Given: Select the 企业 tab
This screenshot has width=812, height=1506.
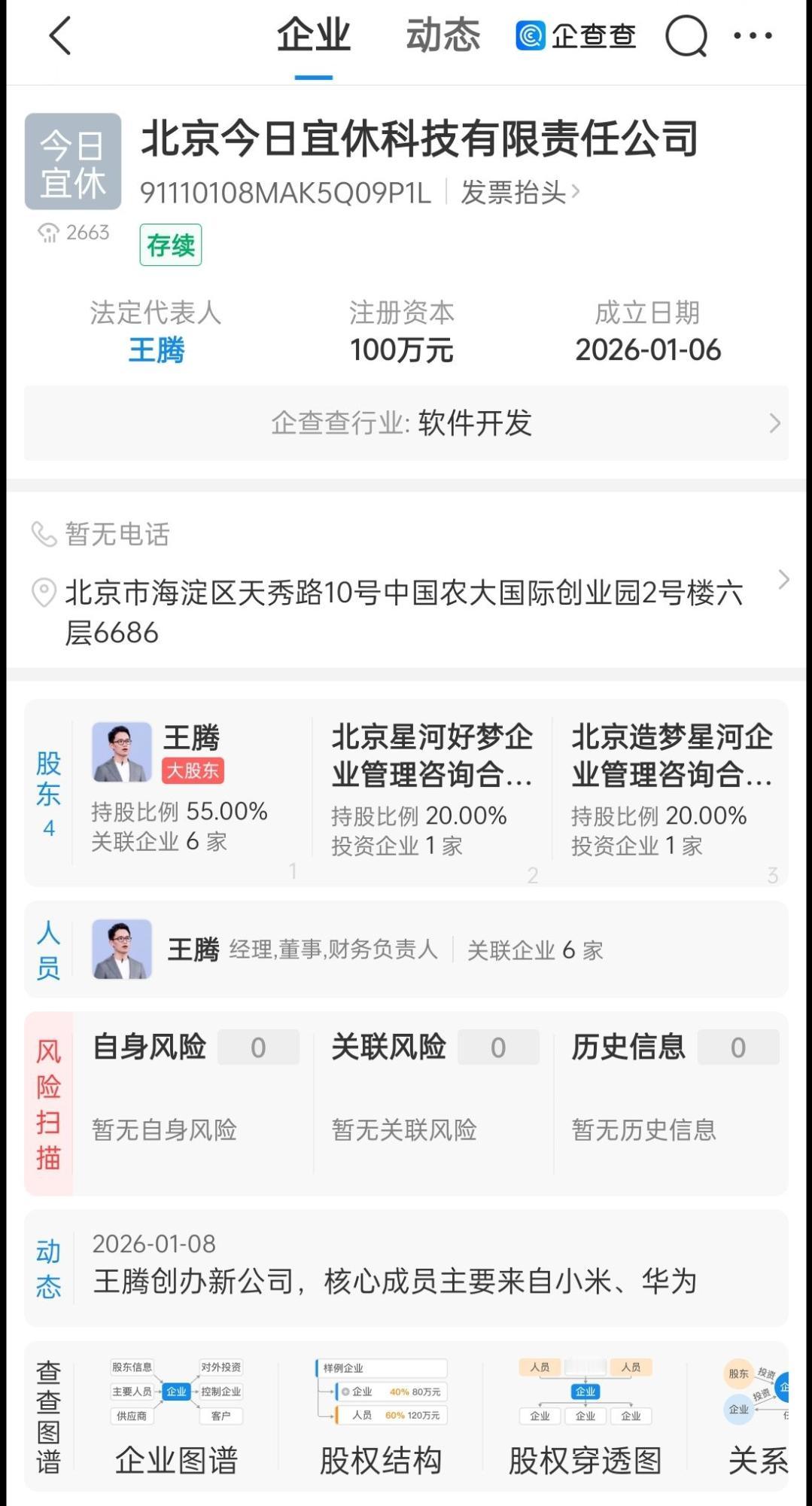Looking at the screenshot, I should (x=314, y=34).
